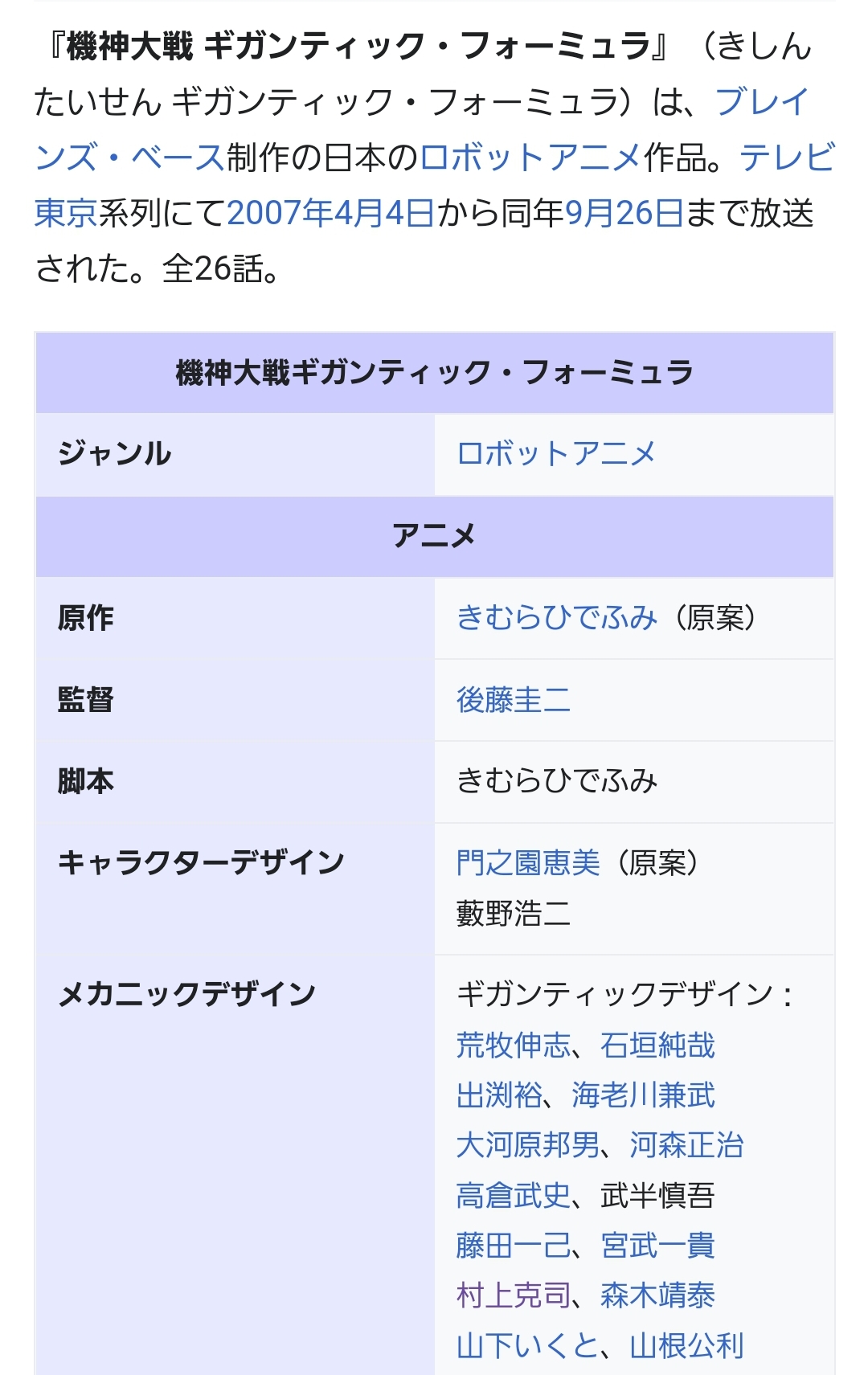Open ロボットアニメ in the ジャンル row
The image size is (868, 1375).
point(556,454)
